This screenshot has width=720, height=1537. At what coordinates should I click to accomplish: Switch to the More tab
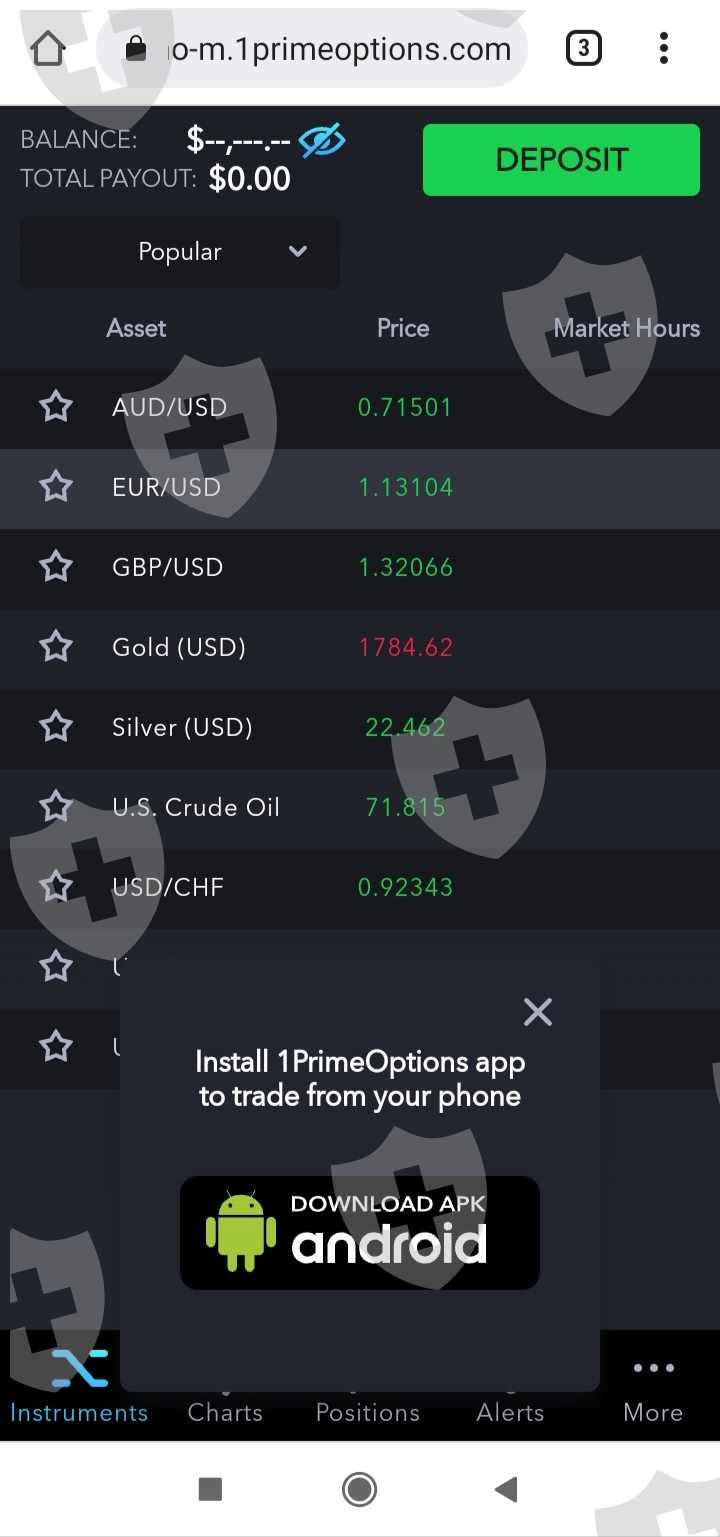click(653, 1390)
